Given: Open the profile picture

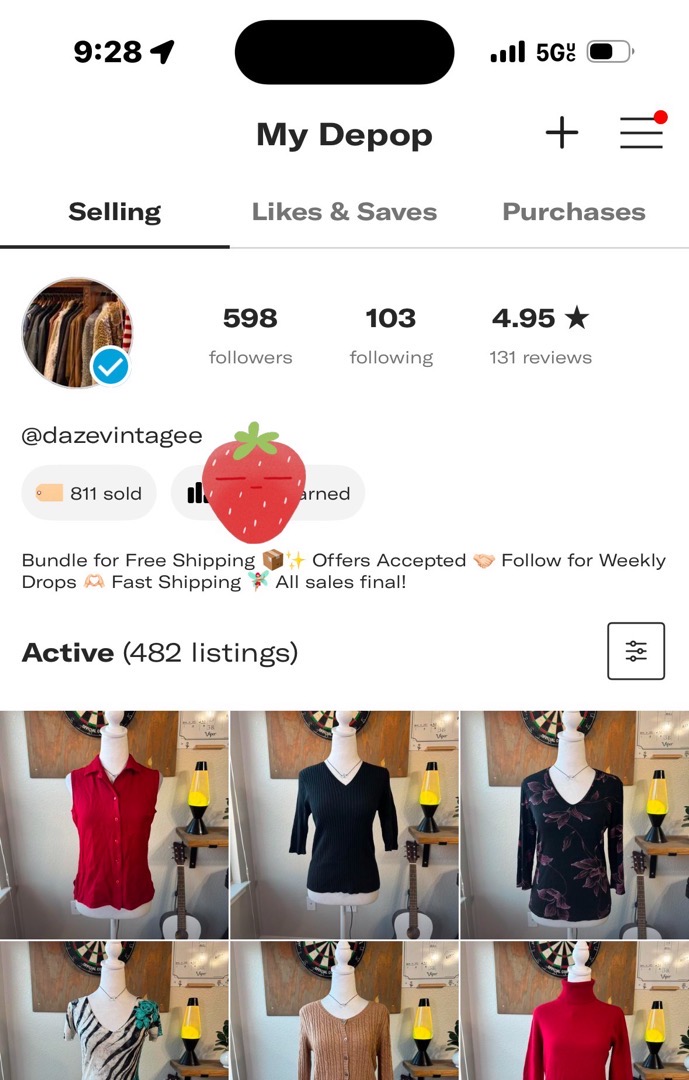Looking at the screenshot, I should 77,332.
